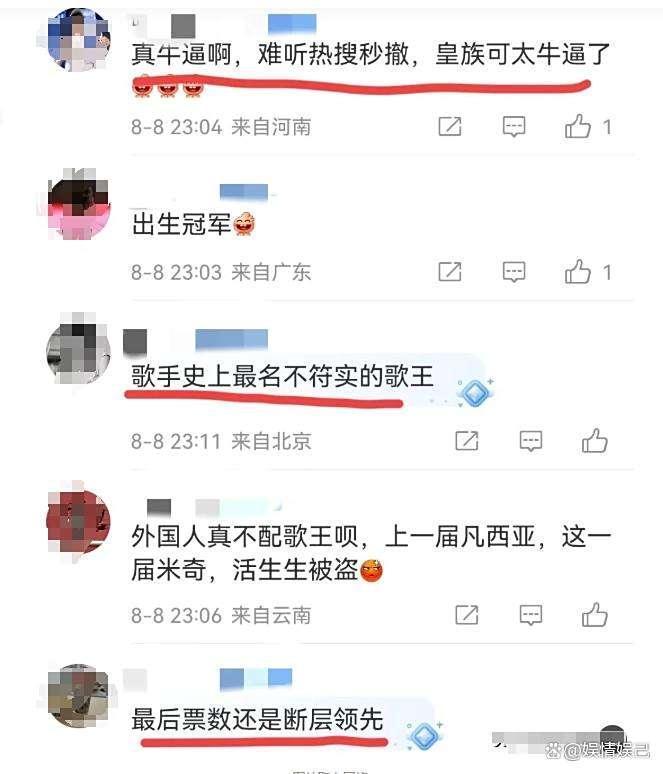Repost the 出生冠军 comment
The width and height of the screenshot is (663, 774).
(450, 272)
